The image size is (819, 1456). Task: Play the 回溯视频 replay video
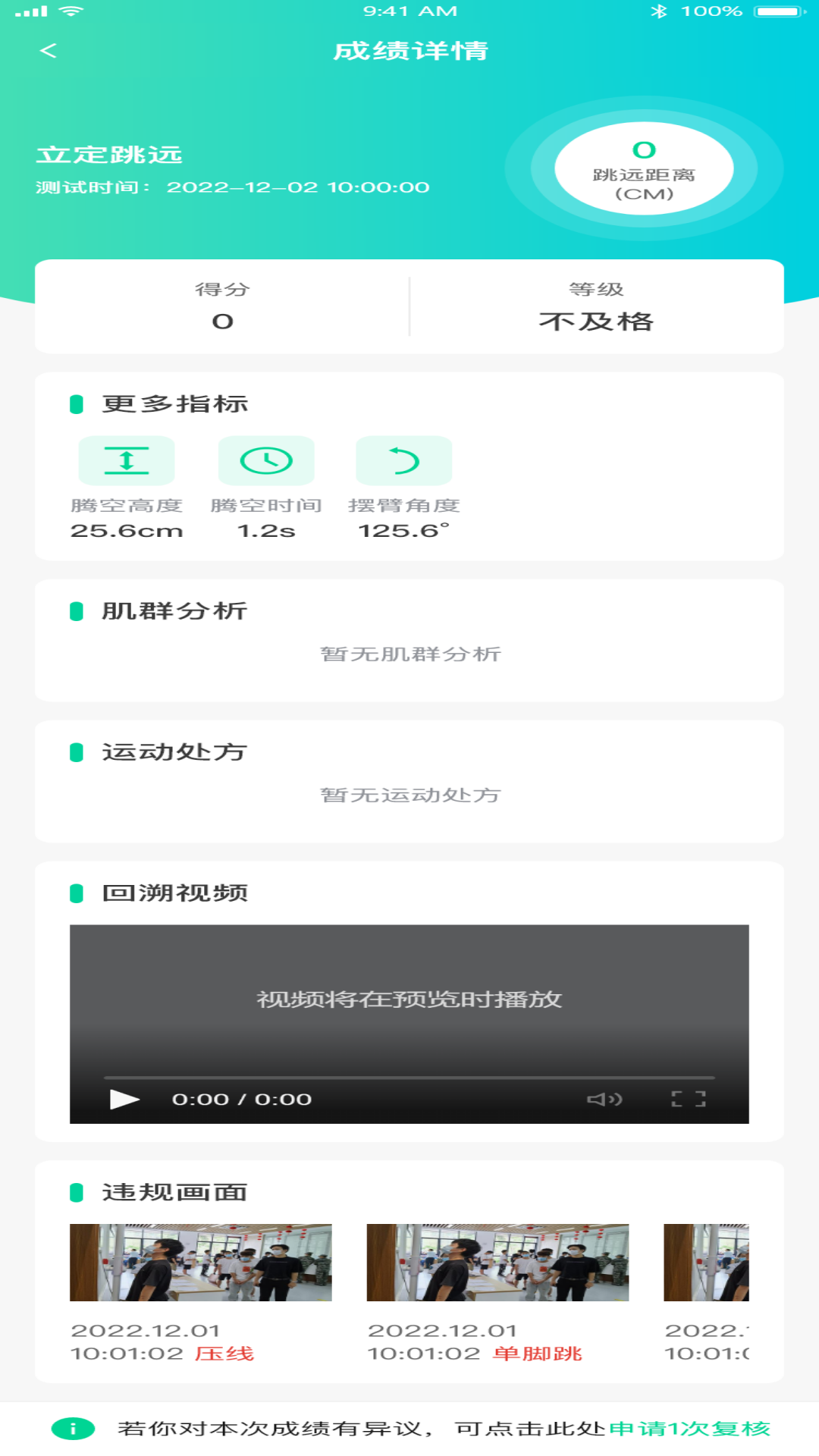(x=124, y=1099)
